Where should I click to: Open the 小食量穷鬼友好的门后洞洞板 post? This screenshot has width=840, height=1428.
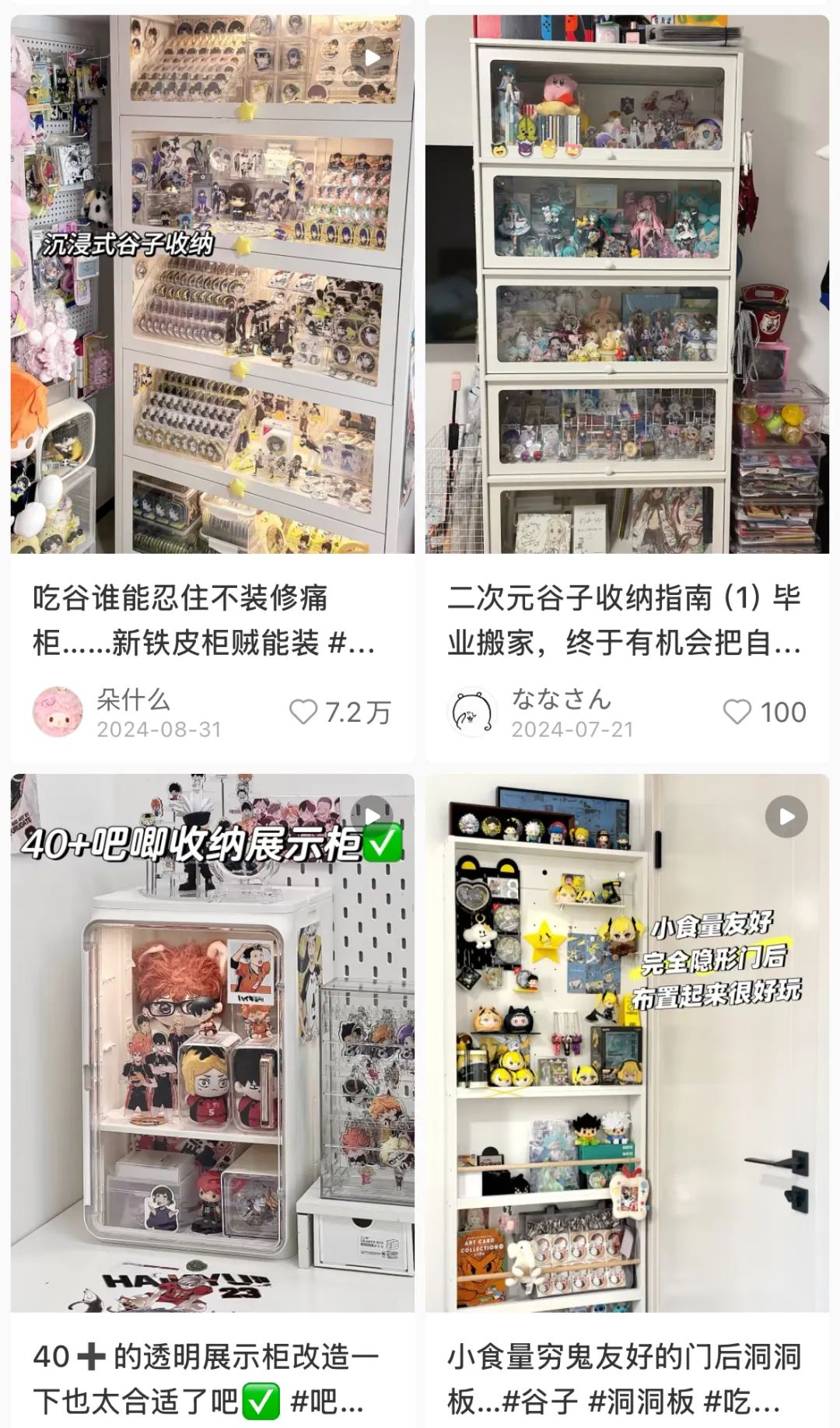(x=627, y=1042)
